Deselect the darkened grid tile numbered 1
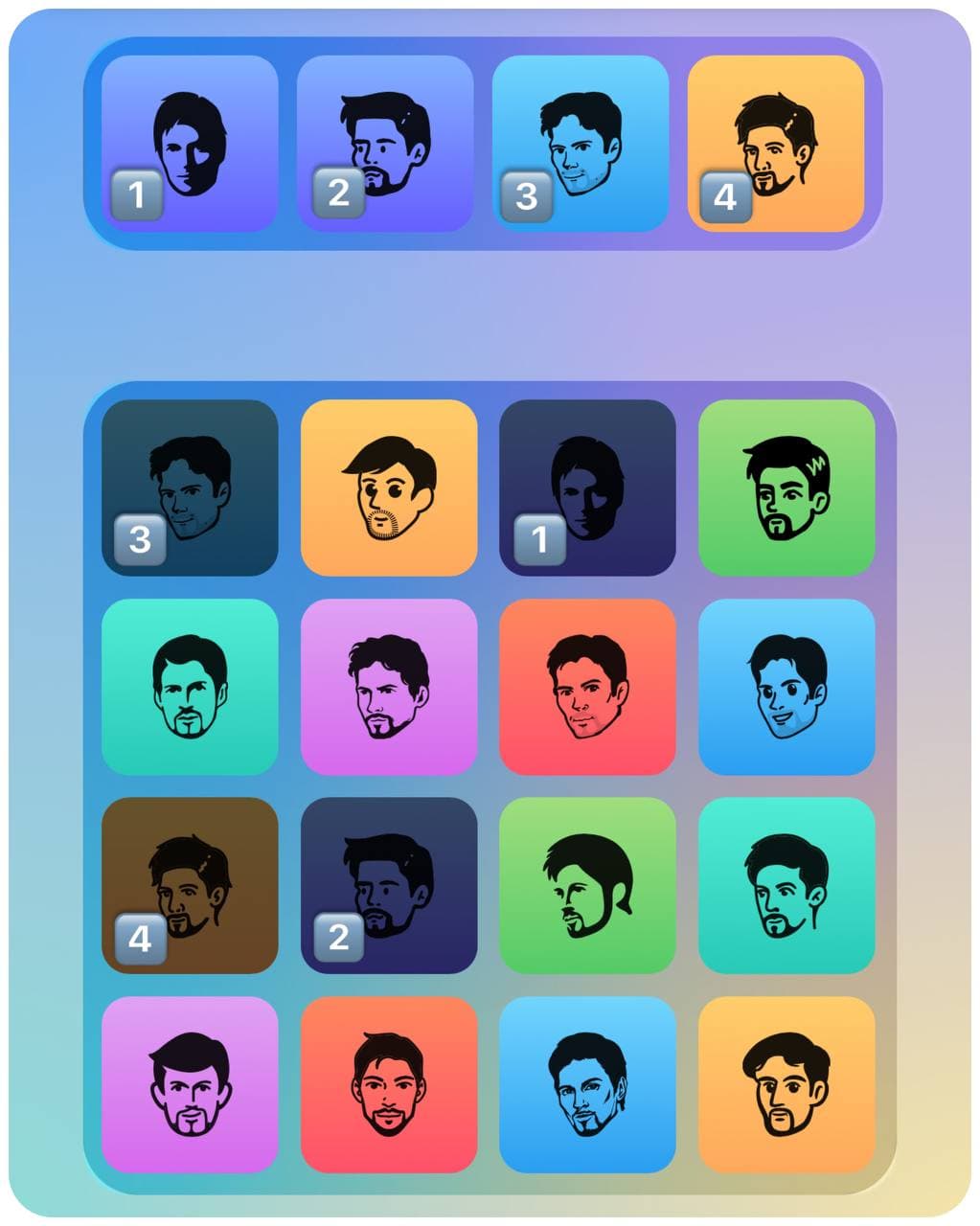980x1226 pixels. click(x=587, y=488)
